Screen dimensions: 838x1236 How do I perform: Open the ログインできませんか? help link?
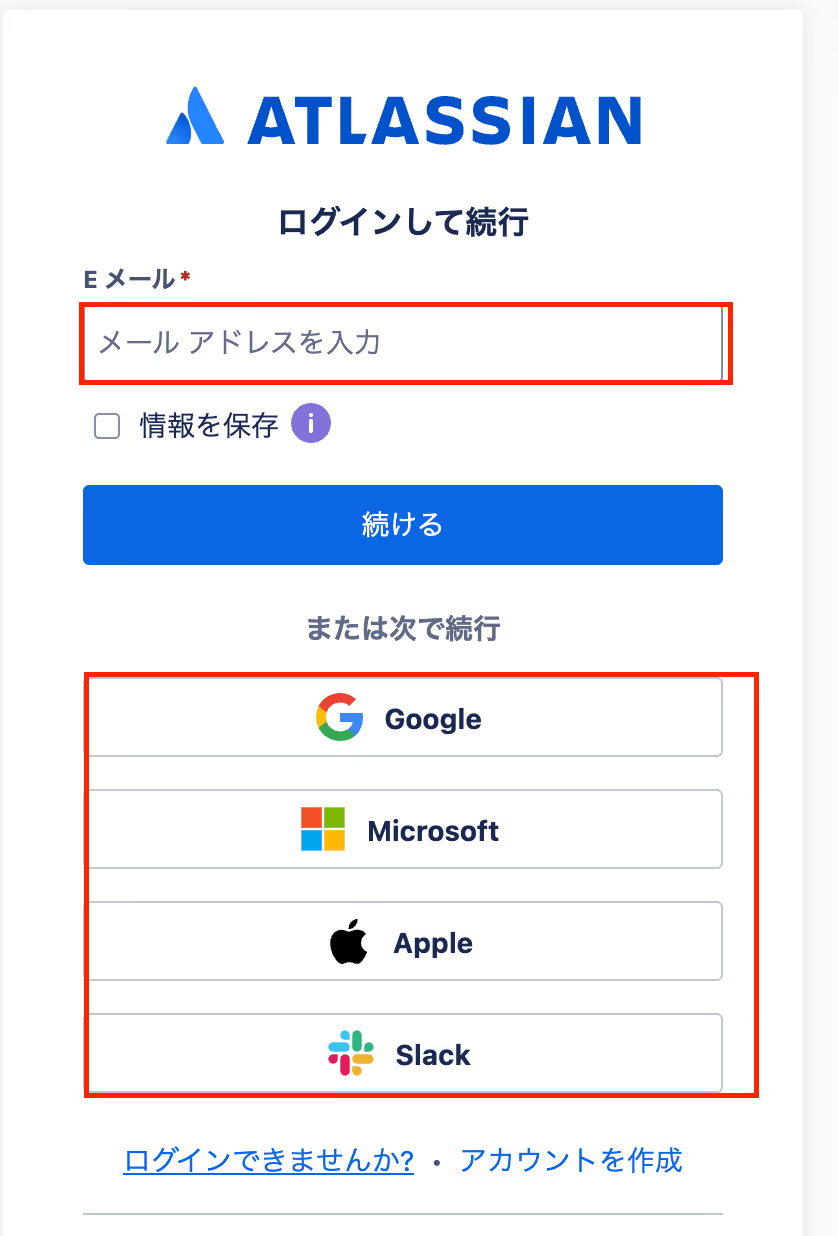(x=268, y=1160)
